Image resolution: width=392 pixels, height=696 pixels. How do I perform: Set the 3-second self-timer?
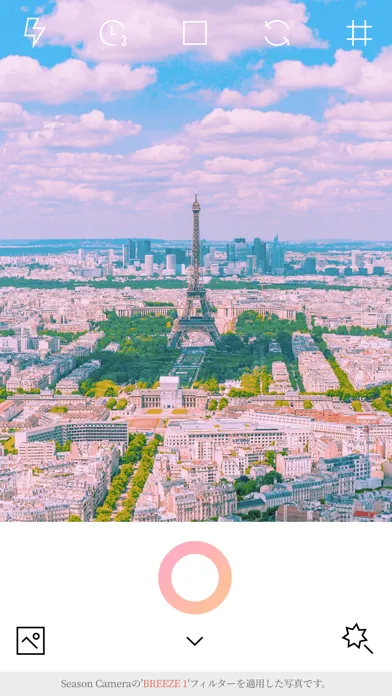[113, 34]
